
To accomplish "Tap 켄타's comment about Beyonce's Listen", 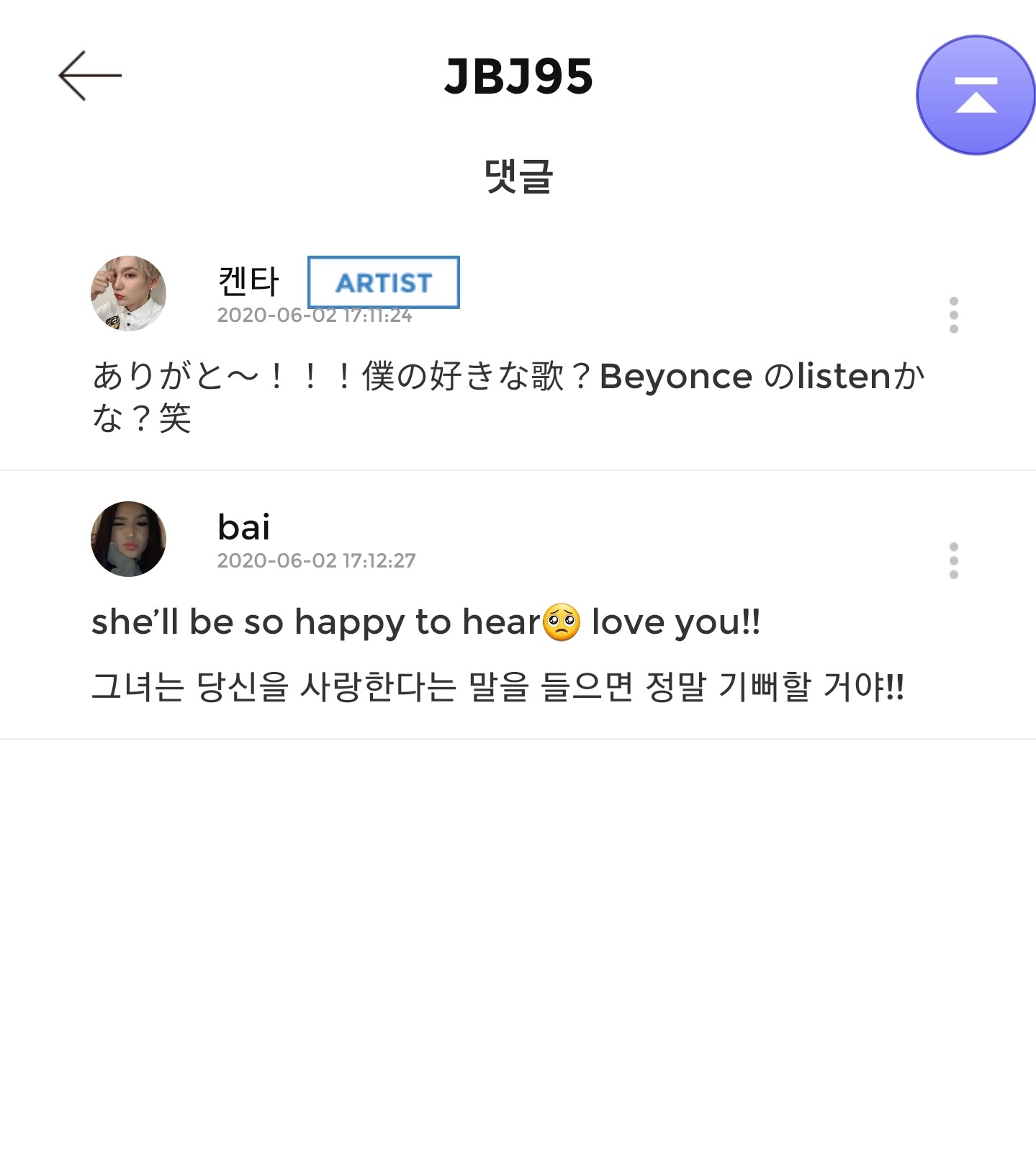I will [504, 393].
